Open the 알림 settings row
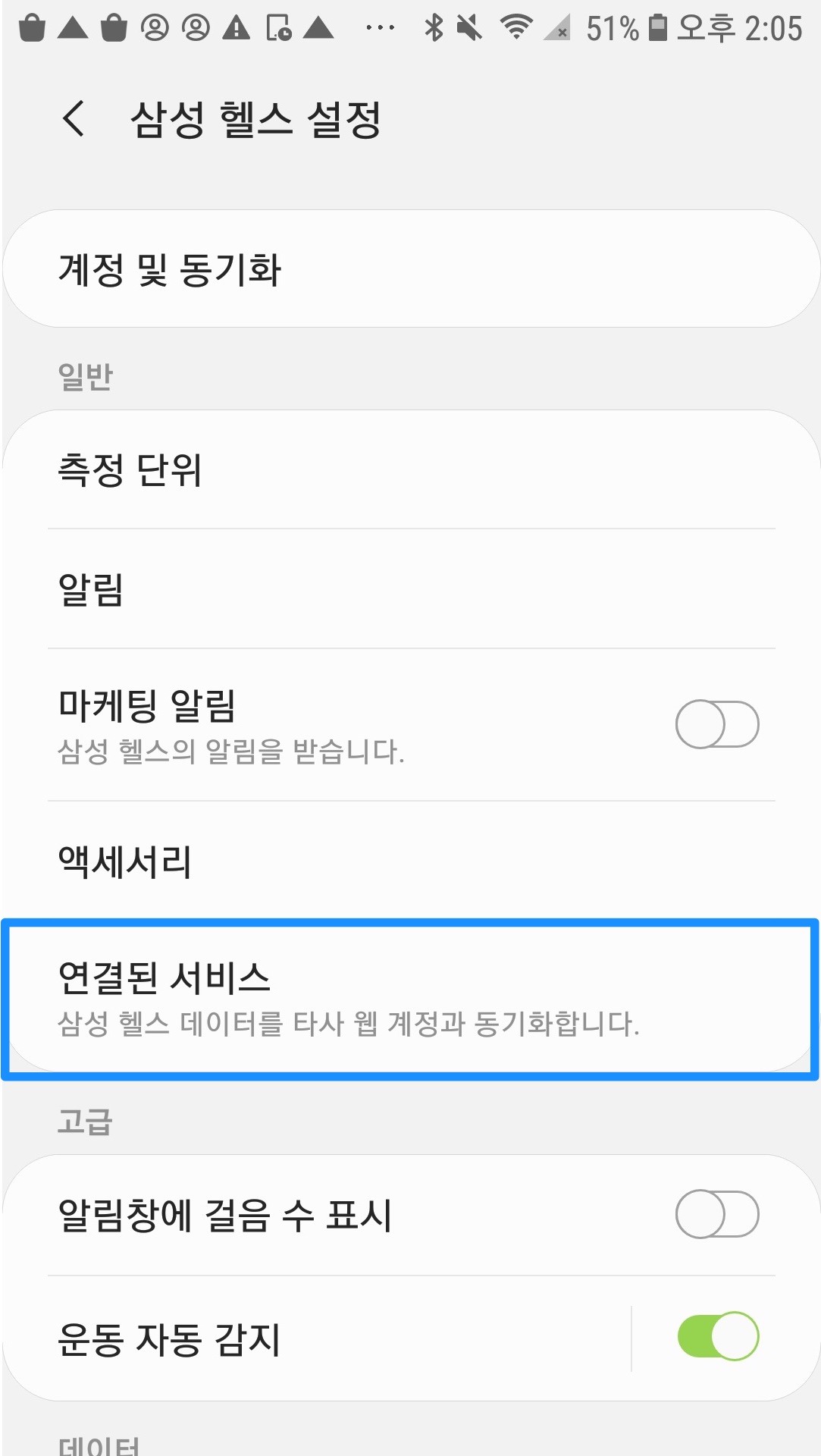821x1456 pixels. [x=410, y=589]
